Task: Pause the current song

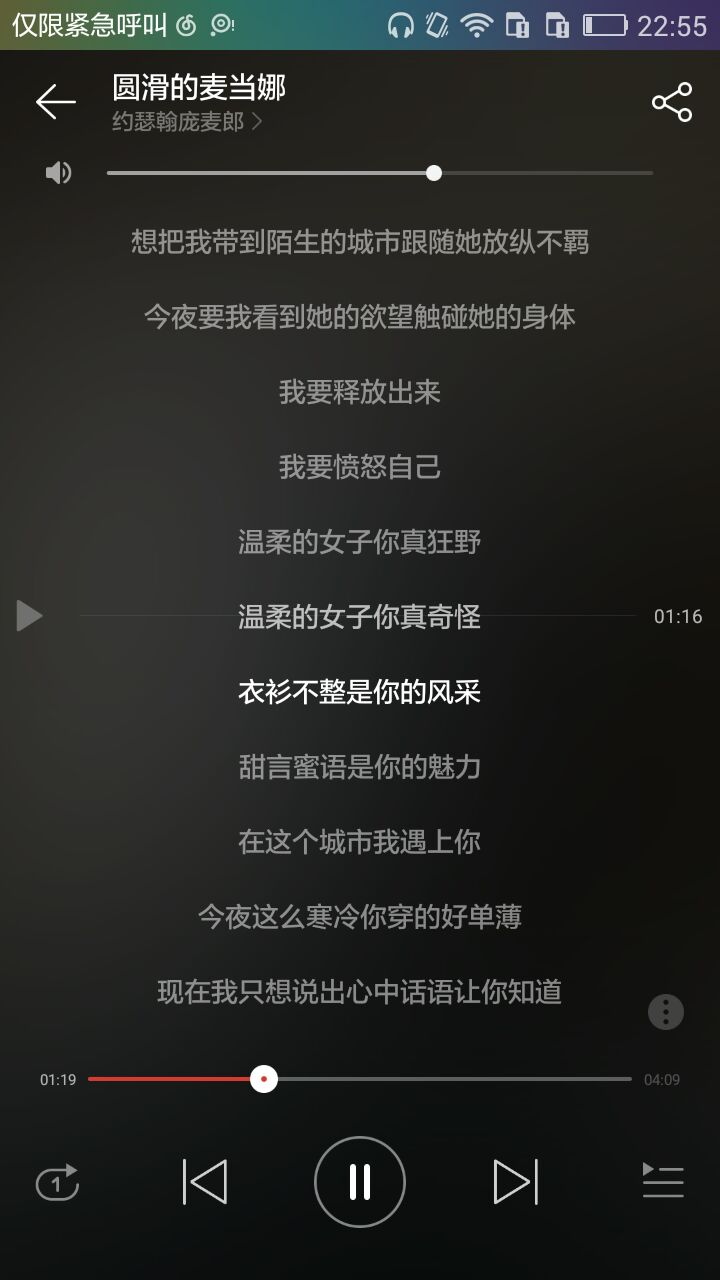Action: tap(360, 1182)
